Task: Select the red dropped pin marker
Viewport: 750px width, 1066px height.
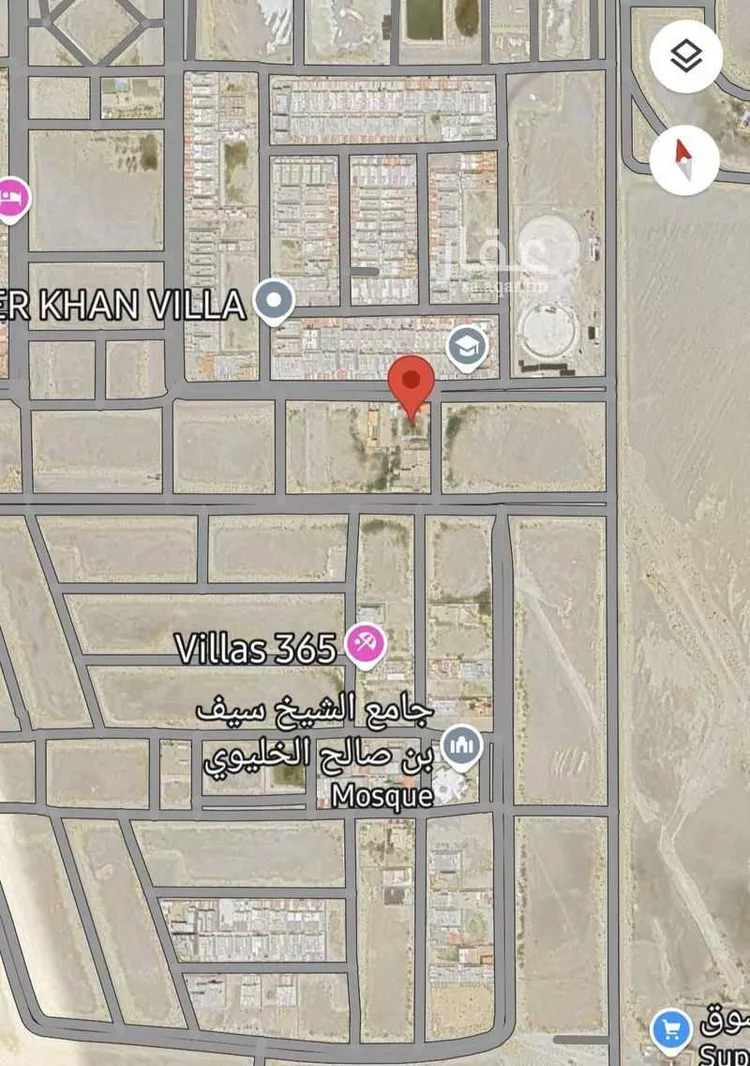Action: [x=411, y=385]
